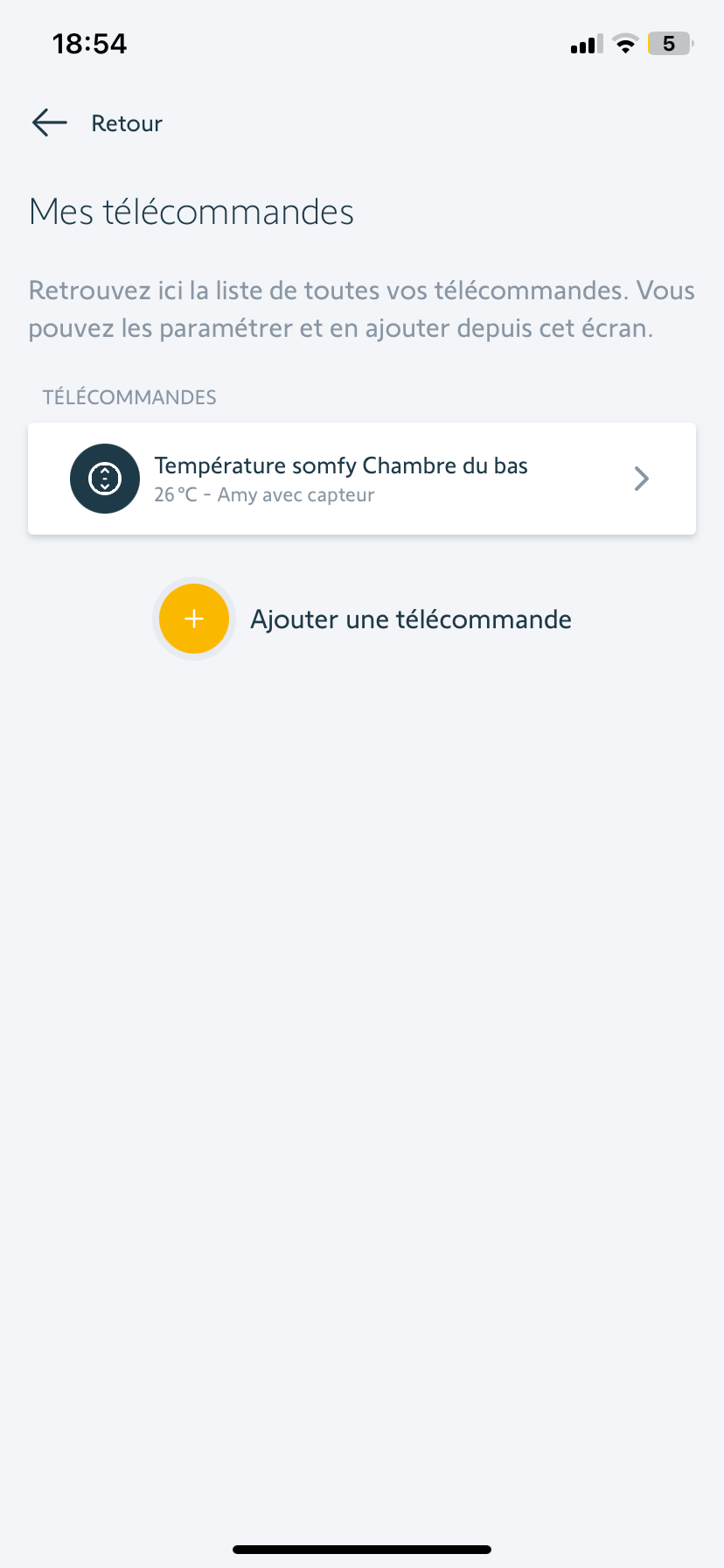This screenshot has height=1568, width=724.
Task: Go back using the Retour arrow
Action: (x=50, y=123)
